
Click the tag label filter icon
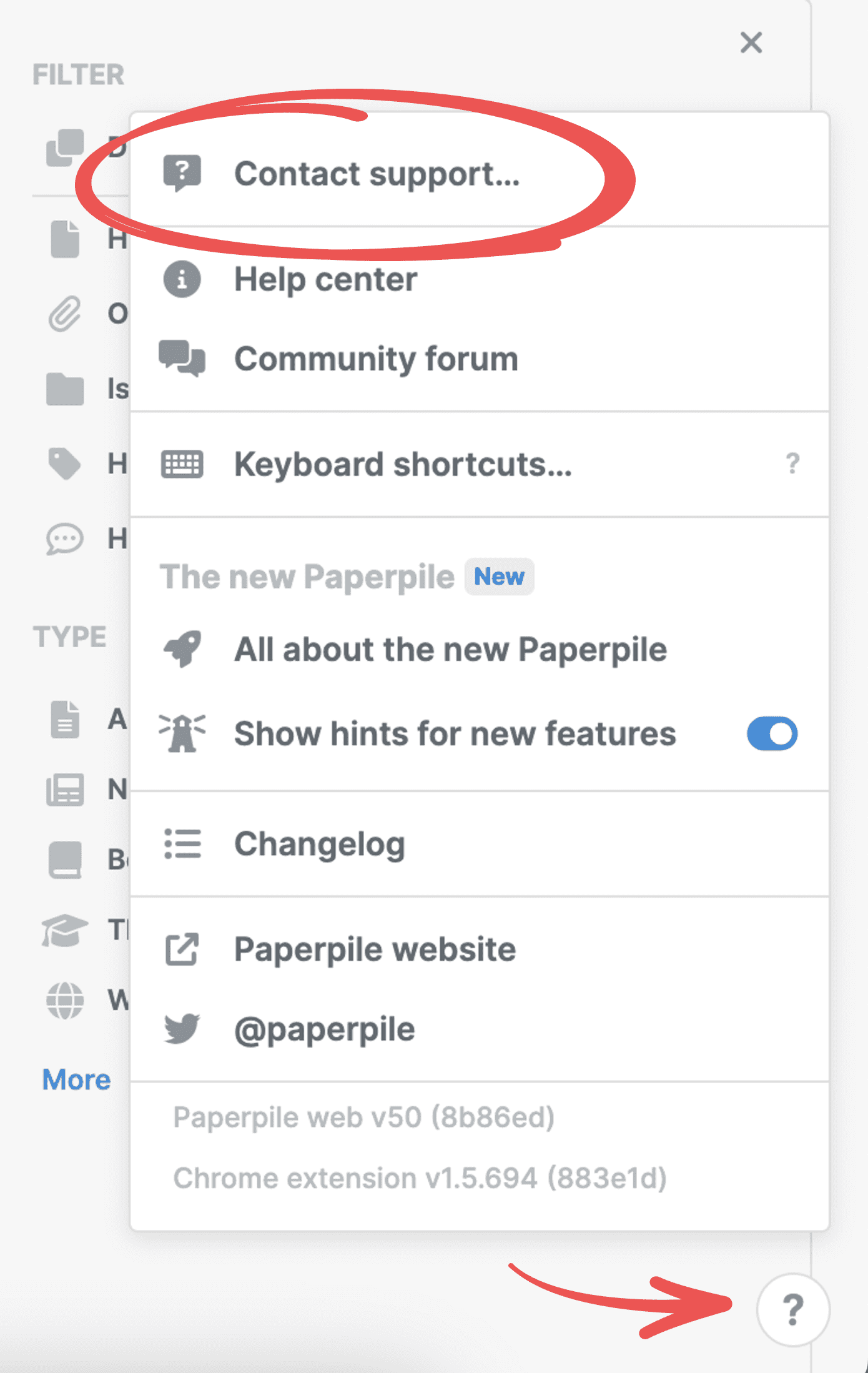pyautogui.click(x=66, y=464)
